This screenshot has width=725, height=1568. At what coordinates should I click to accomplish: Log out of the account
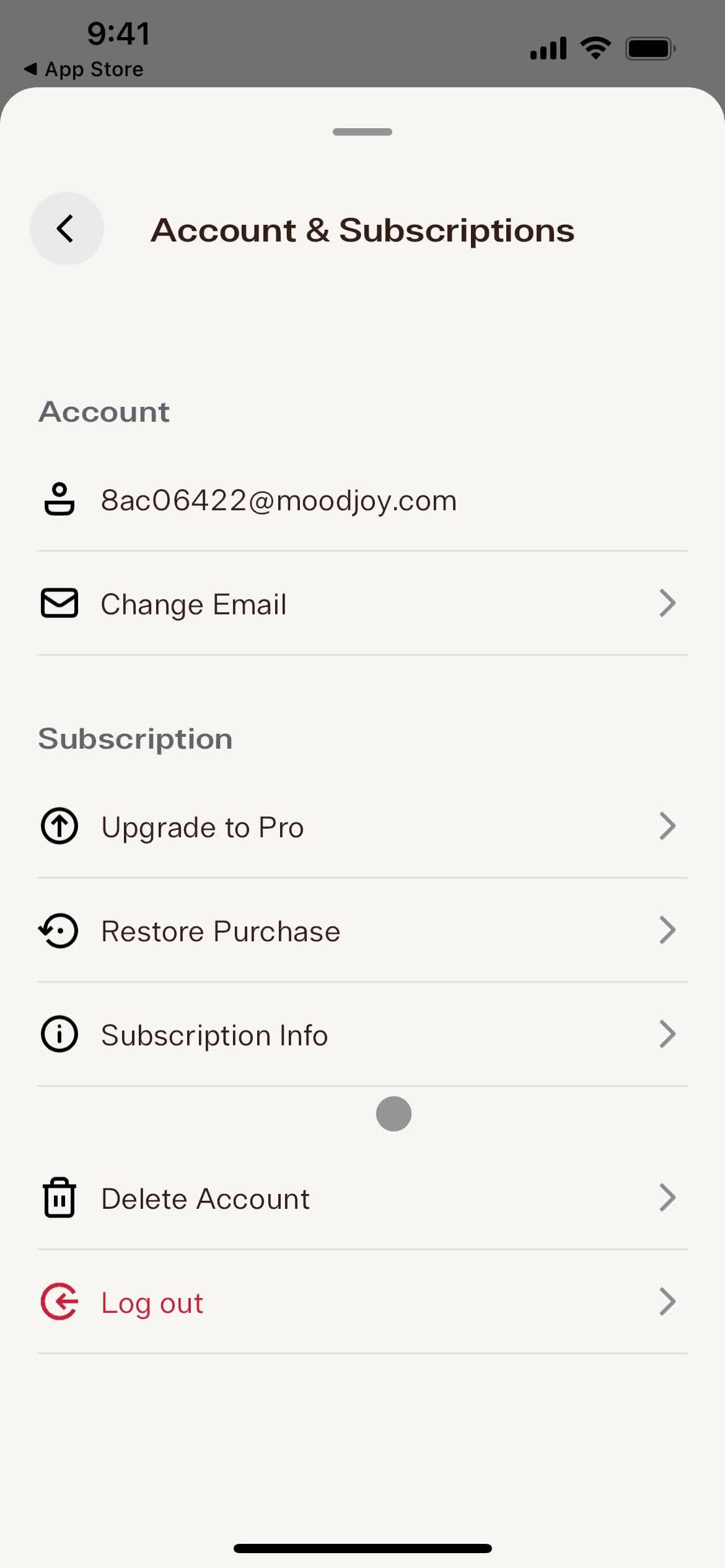(362, 1302)
